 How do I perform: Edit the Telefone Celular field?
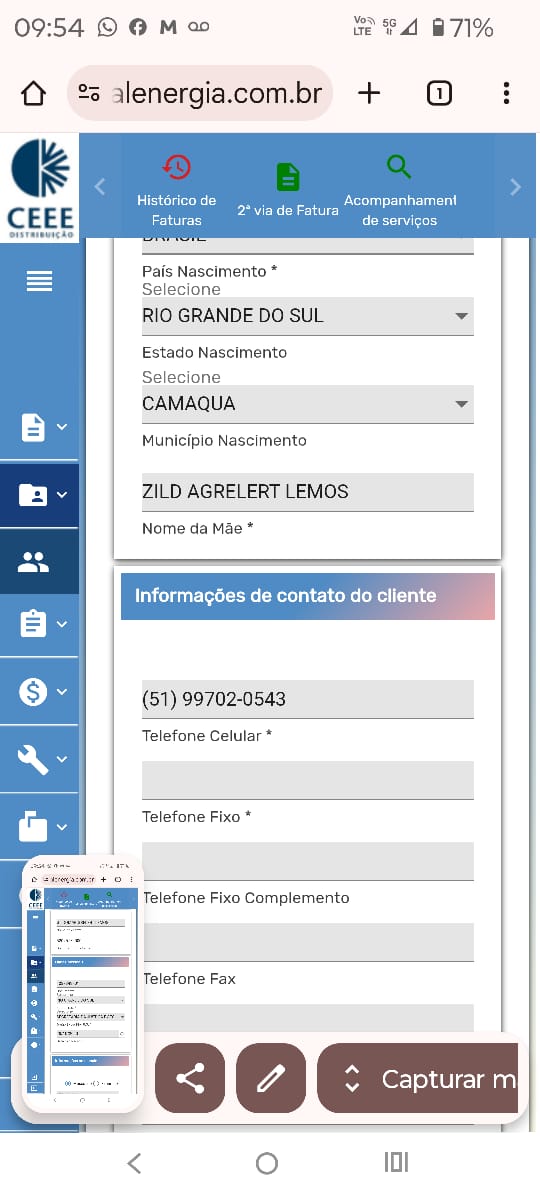(x=308, y=699)
